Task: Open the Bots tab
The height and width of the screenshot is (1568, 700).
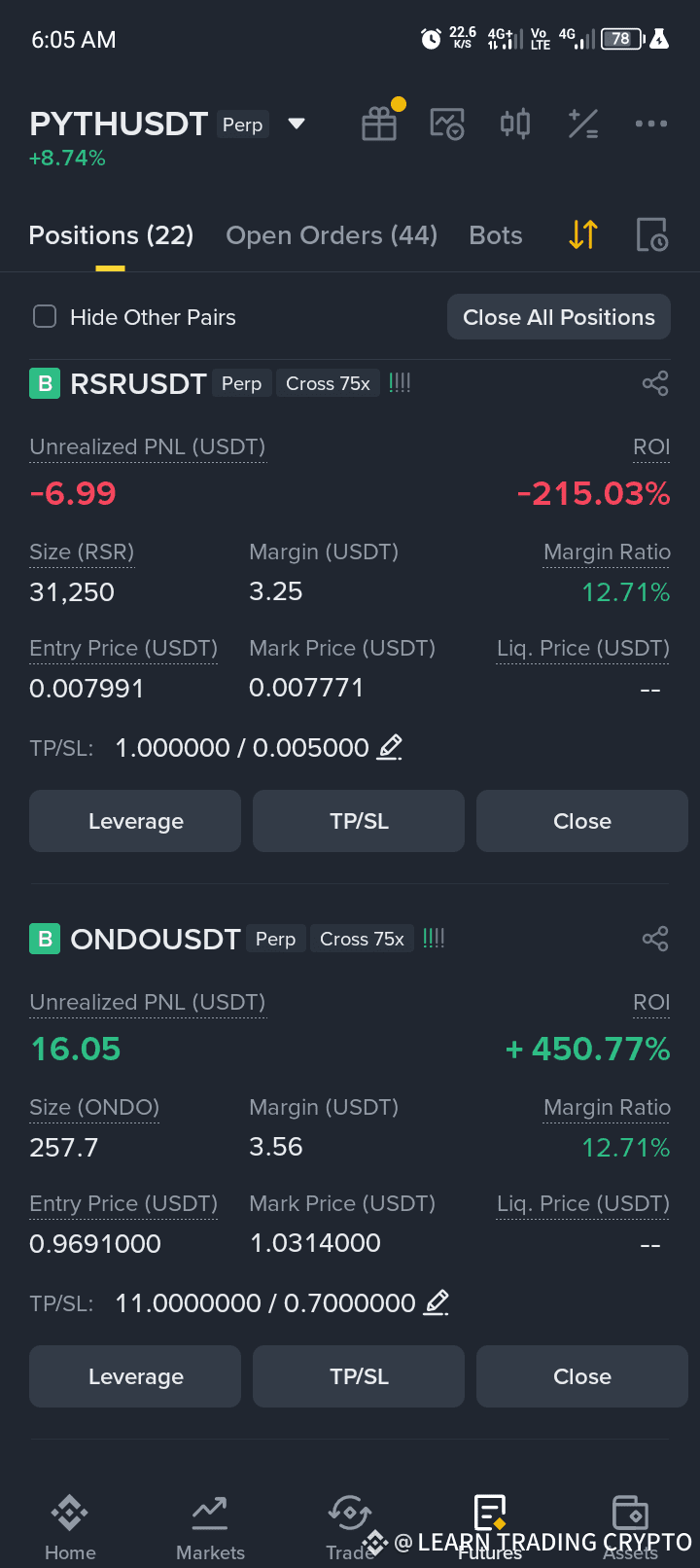Action: 496,234
